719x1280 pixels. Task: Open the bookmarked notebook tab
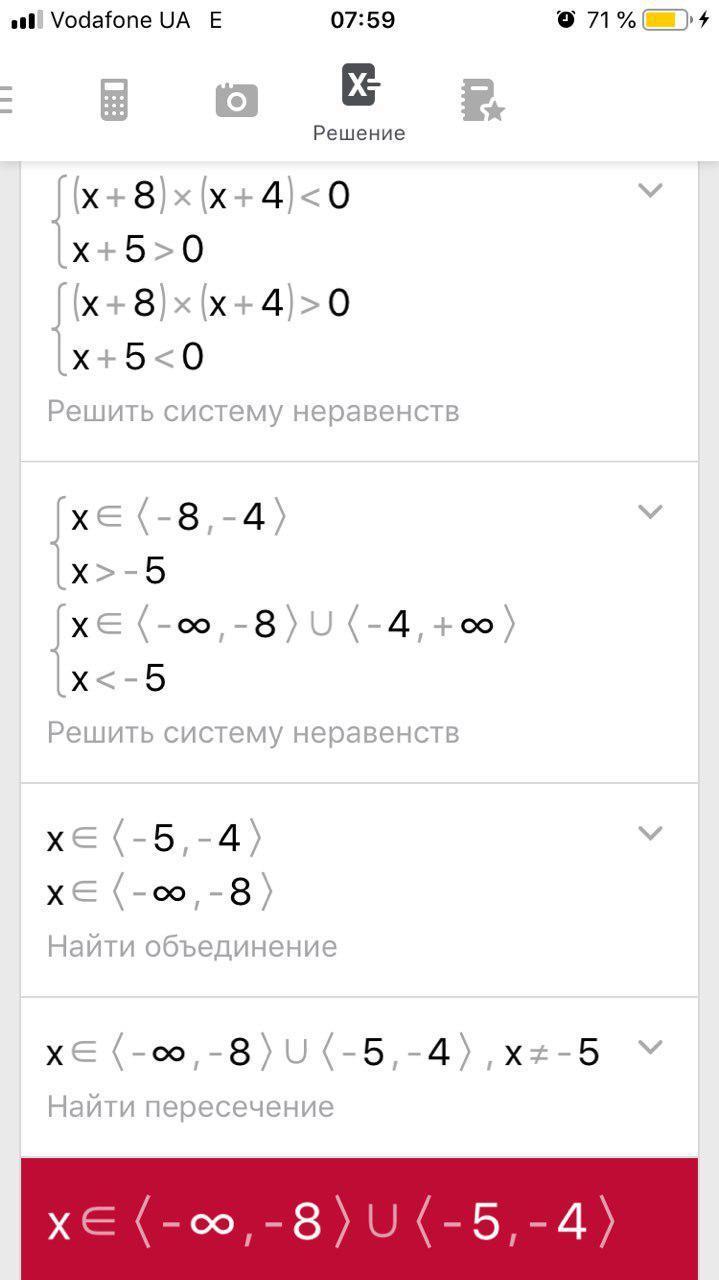tap(482, 100)
